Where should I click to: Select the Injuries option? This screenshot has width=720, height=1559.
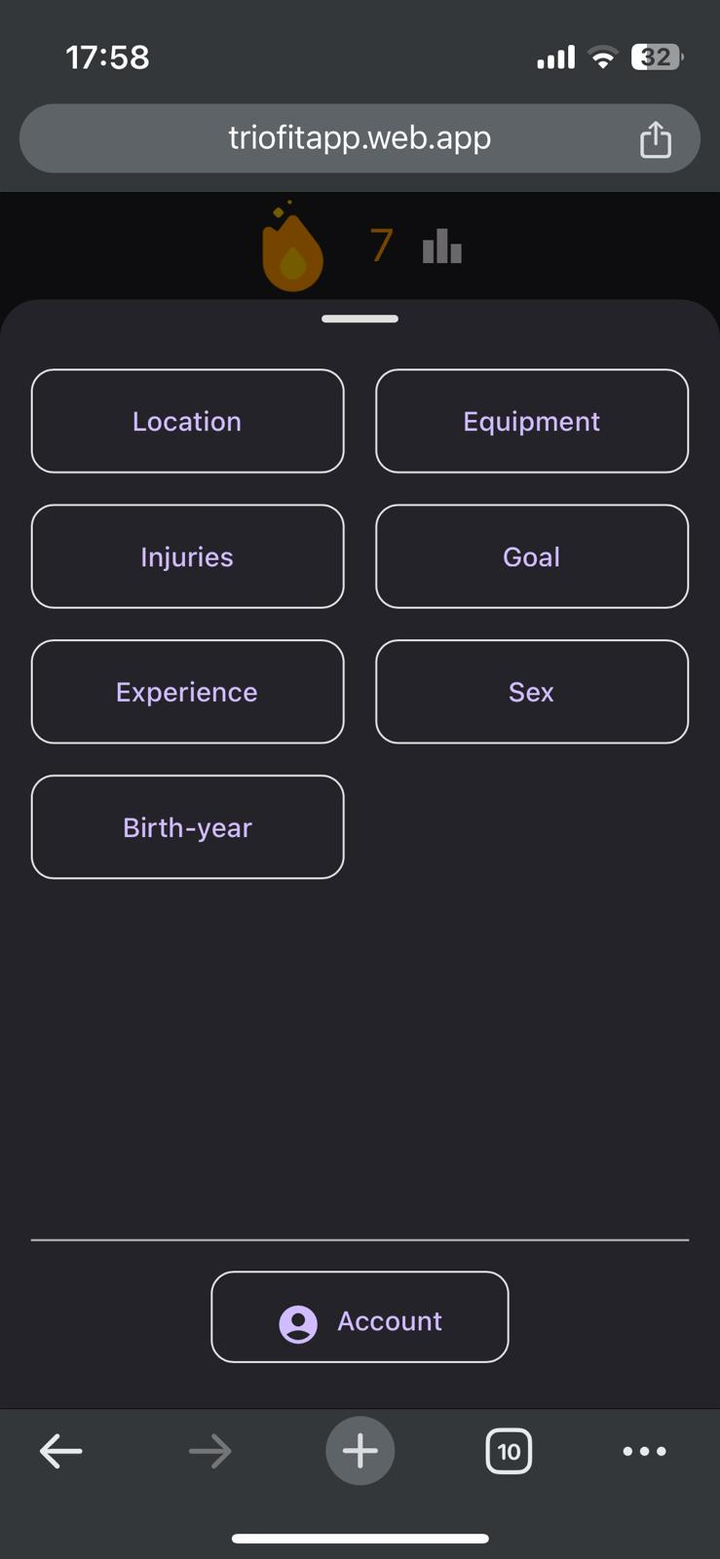coord(187,557)
